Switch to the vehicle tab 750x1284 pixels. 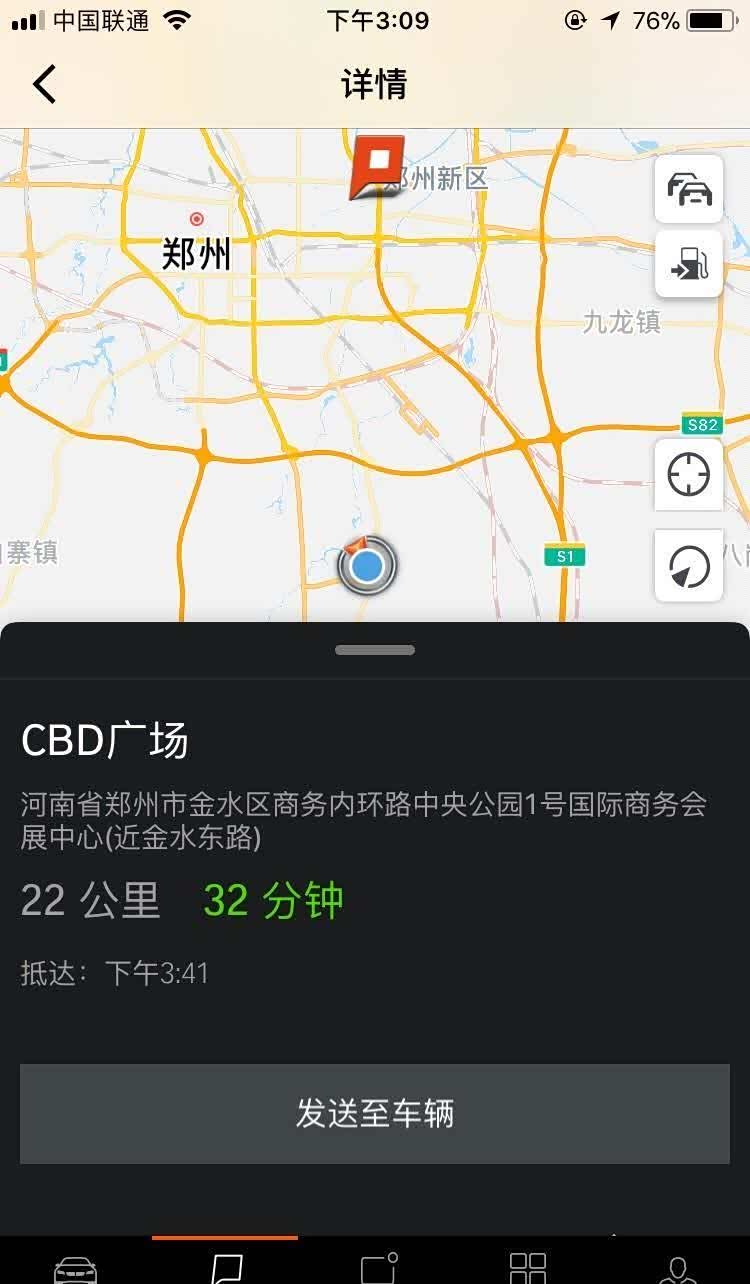[75, 1266]
